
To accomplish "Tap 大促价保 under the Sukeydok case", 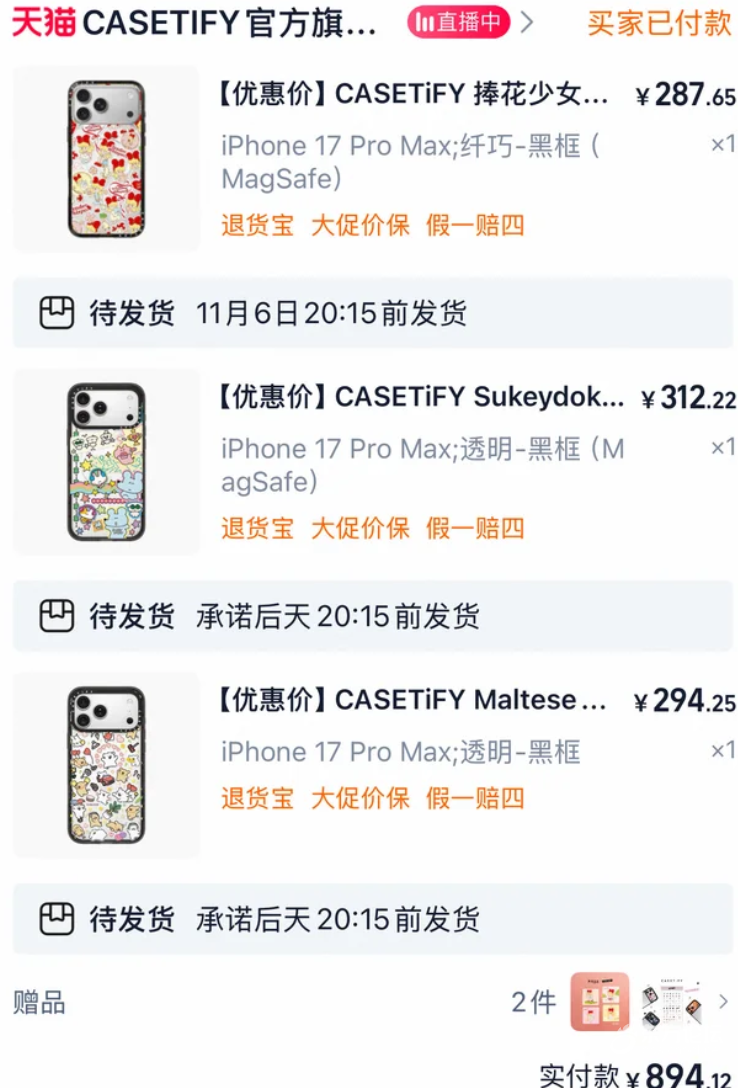I will pyautogui.click(x=360, y=527).
